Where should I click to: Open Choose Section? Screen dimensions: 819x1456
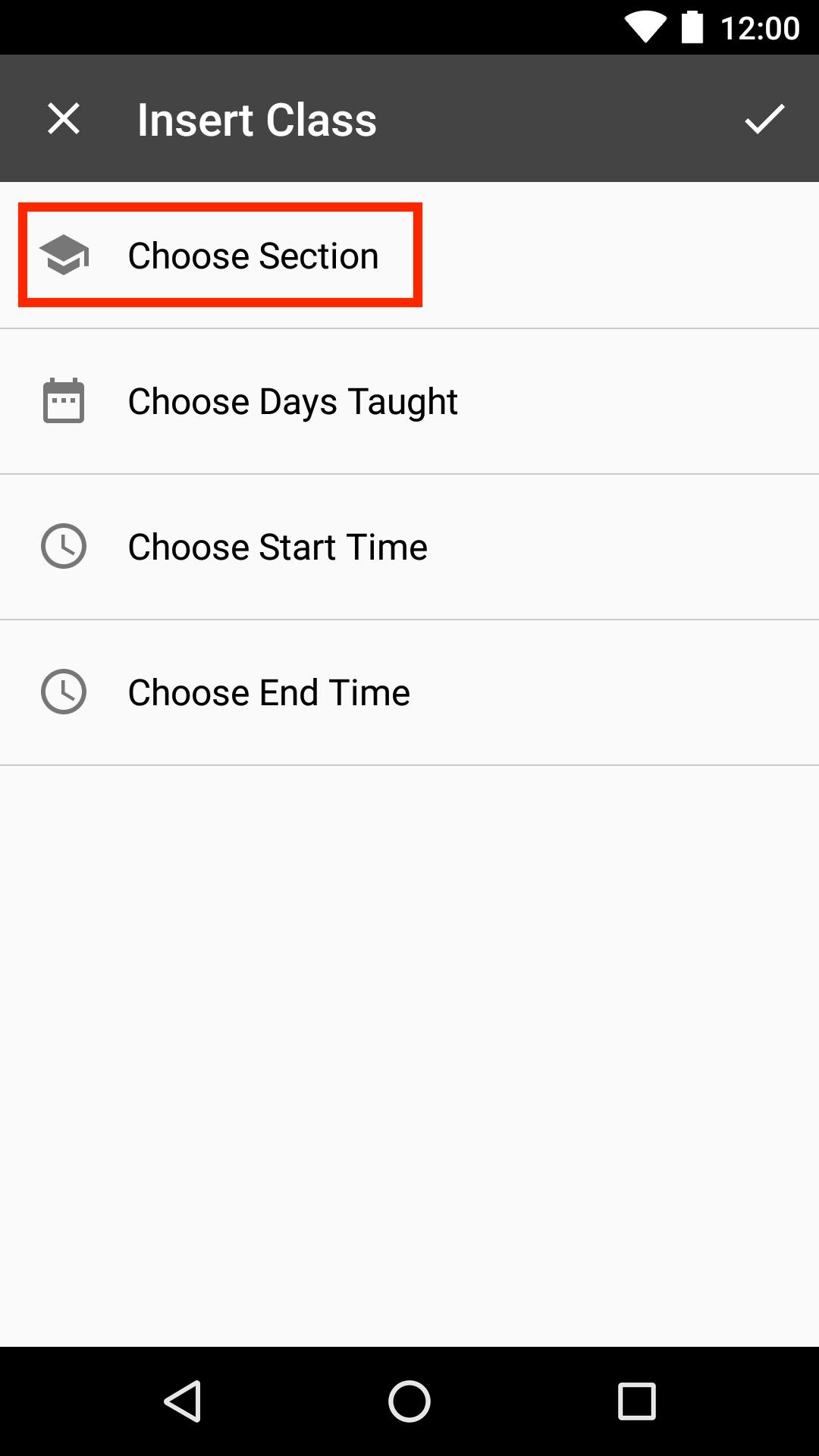(409, 256)
